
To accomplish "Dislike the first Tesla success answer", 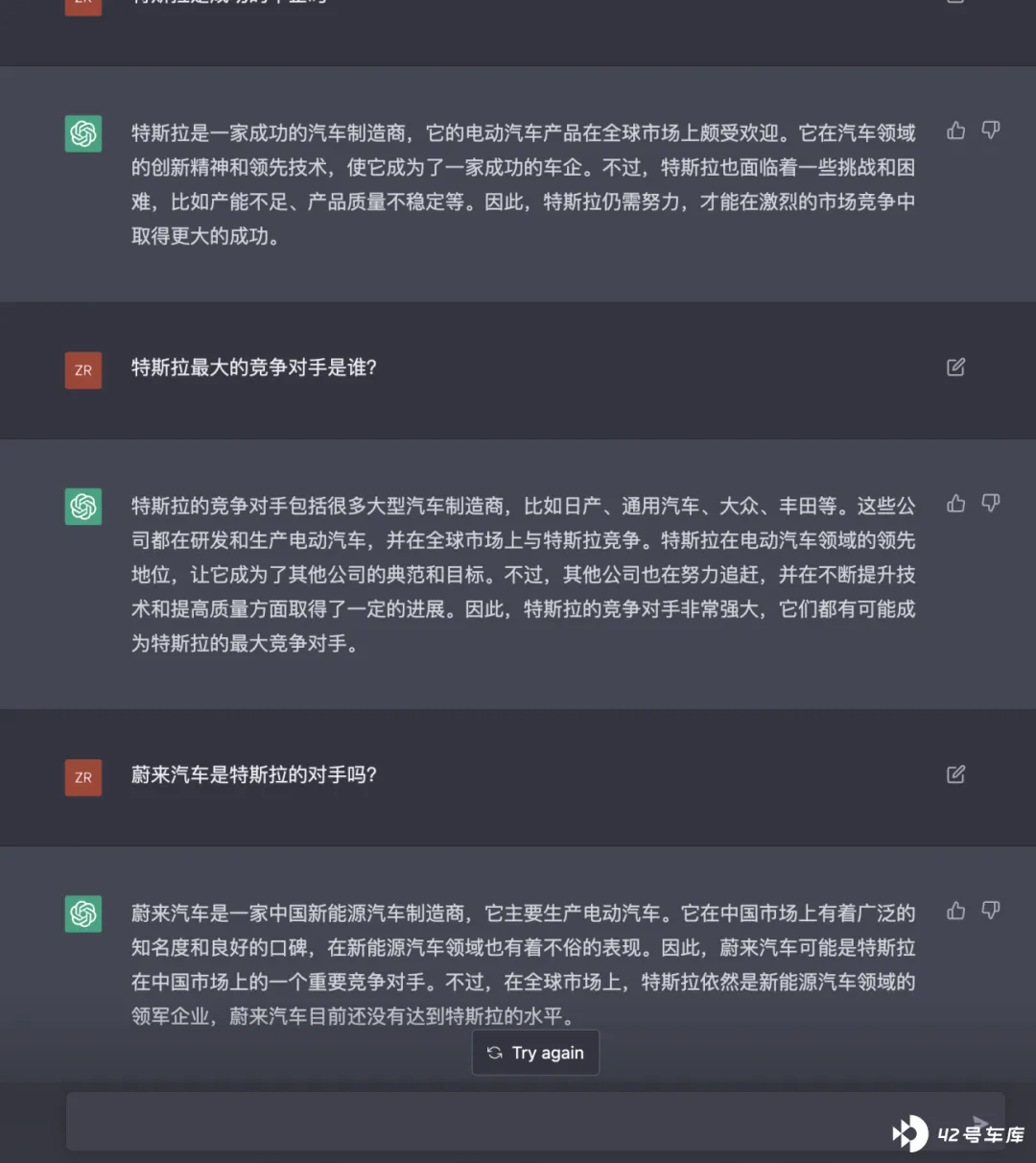I will 991,131.
